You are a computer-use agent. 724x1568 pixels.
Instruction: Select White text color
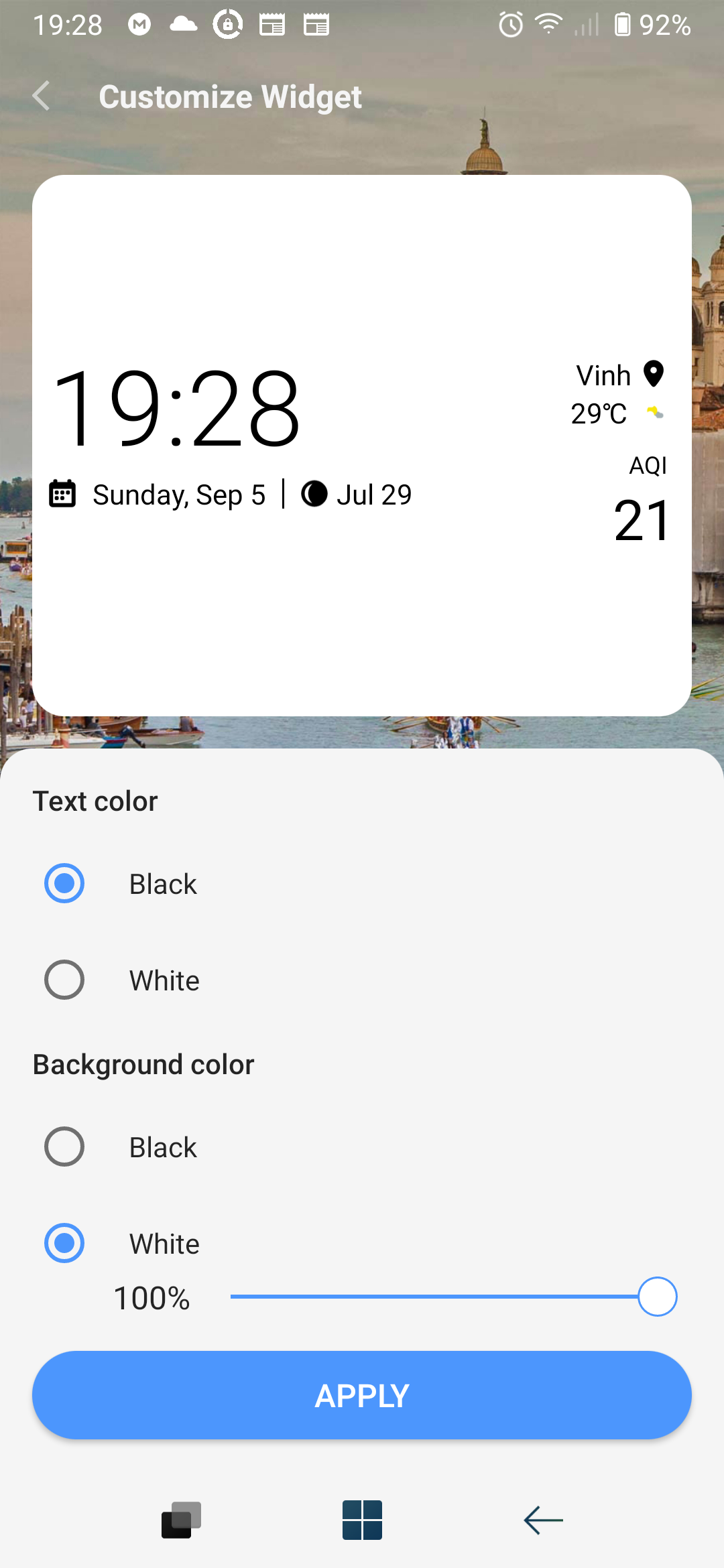click(x=64, y=980)
